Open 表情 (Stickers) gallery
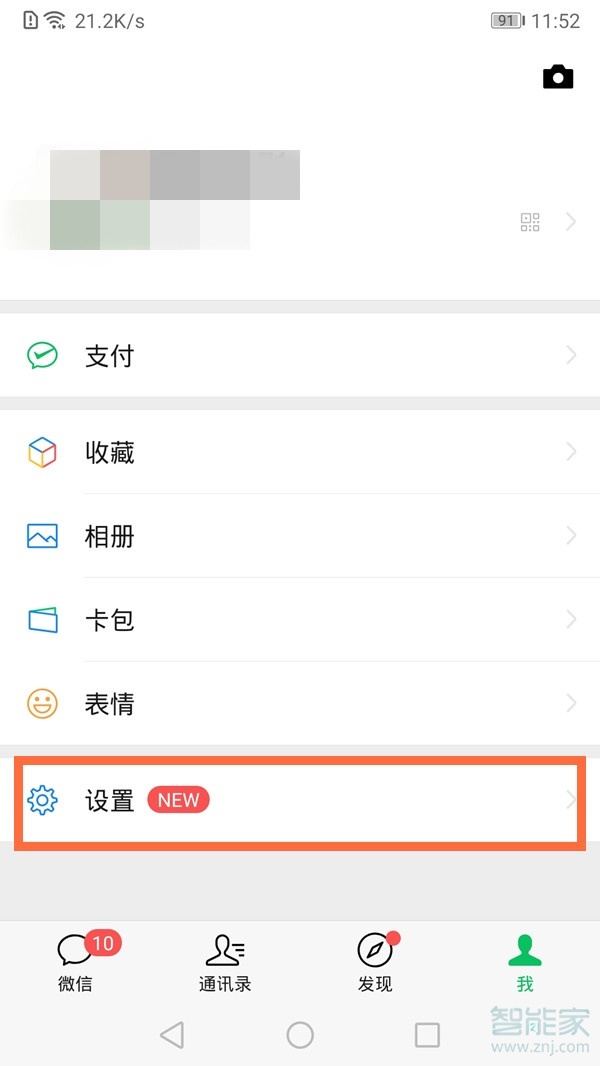 [300, 704]
